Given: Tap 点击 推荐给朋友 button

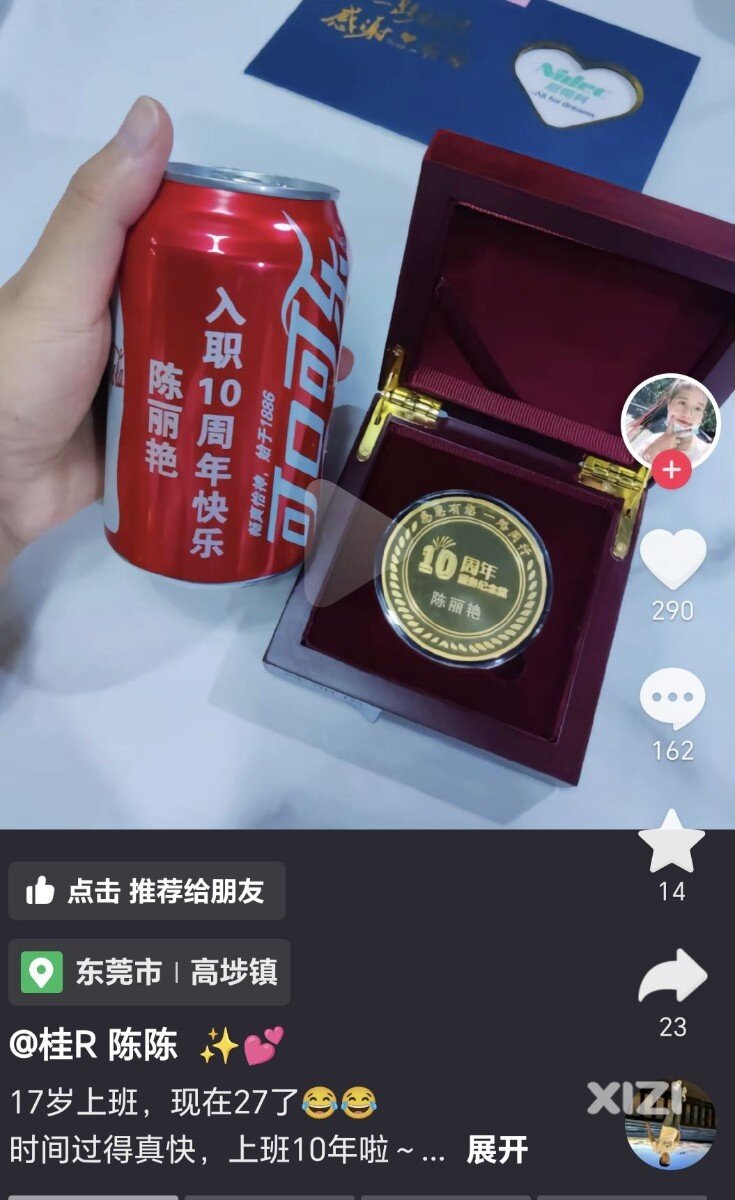Looking at the screenshot, I should click(147, 891).
